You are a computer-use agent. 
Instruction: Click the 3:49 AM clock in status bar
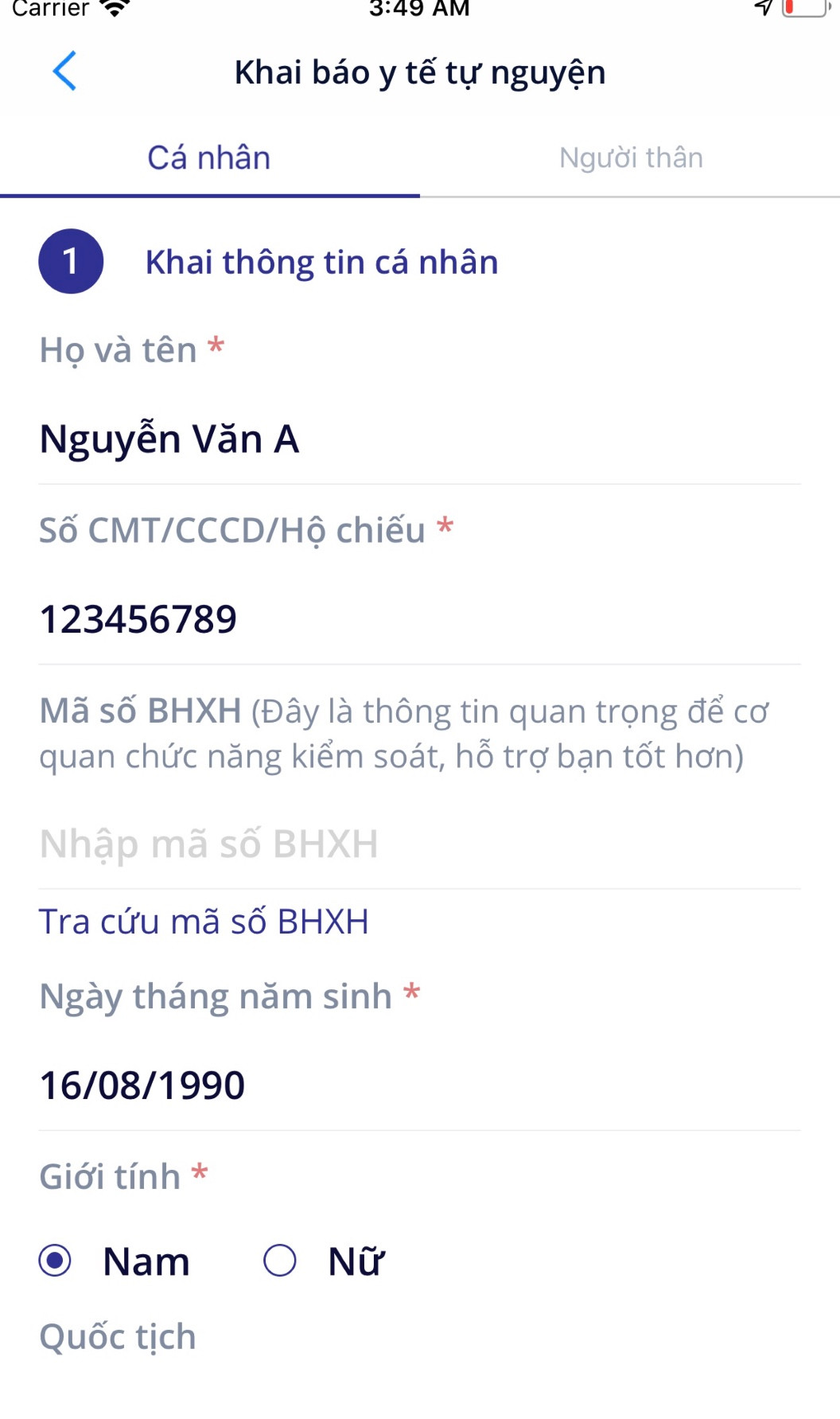point(420,9)
